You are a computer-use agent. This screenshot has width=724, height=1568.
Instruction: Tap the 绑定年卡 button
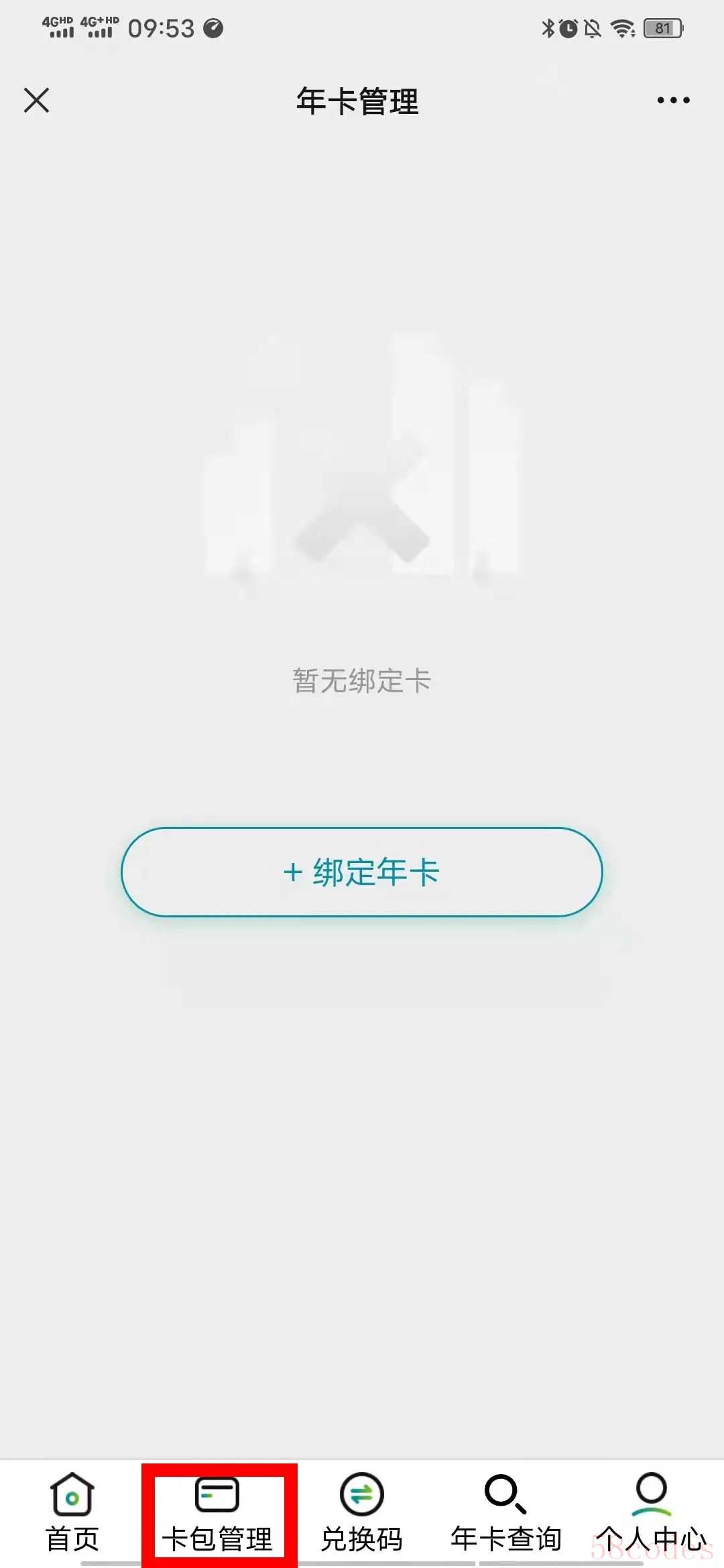point(362,872)
